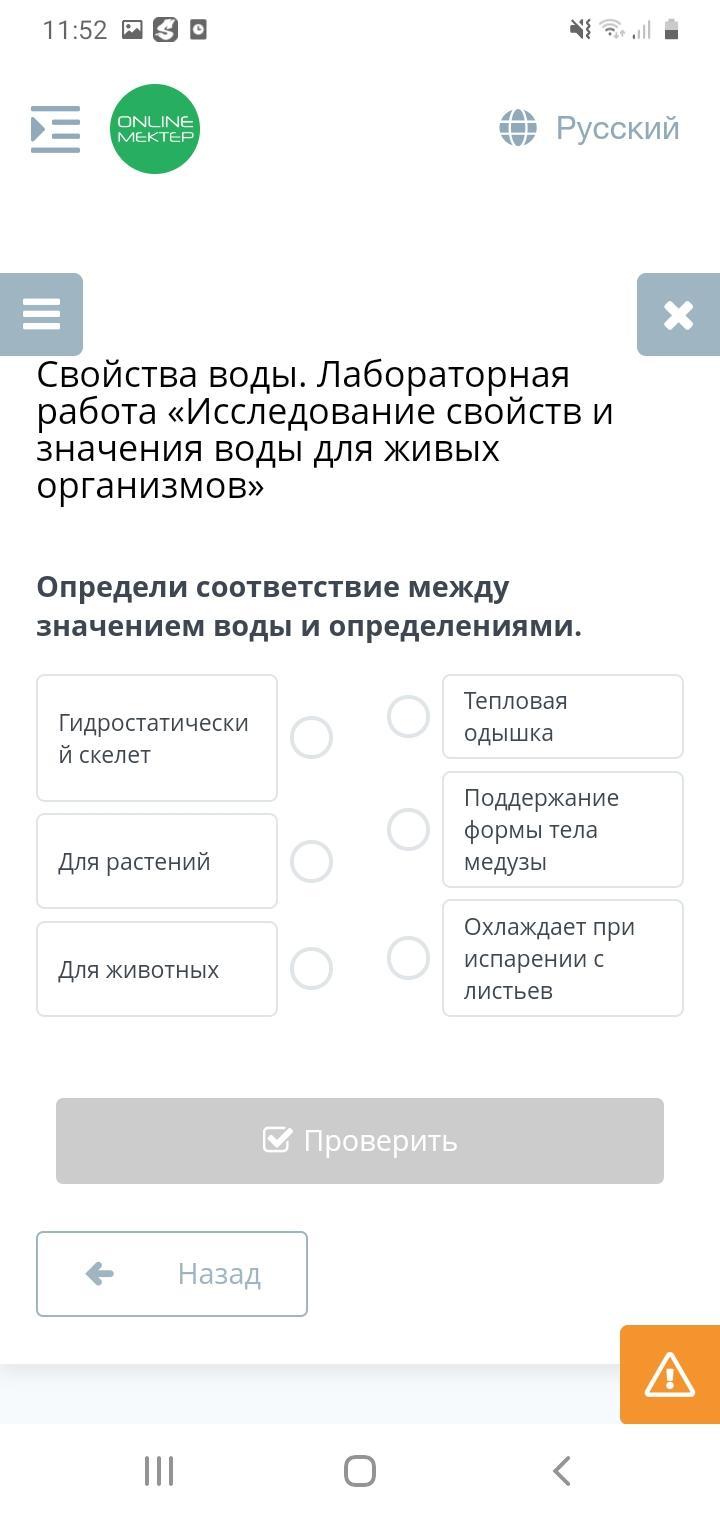The image size is (720, 1520).
Task: Tap the system back button
Action: tap(562, 1471)
